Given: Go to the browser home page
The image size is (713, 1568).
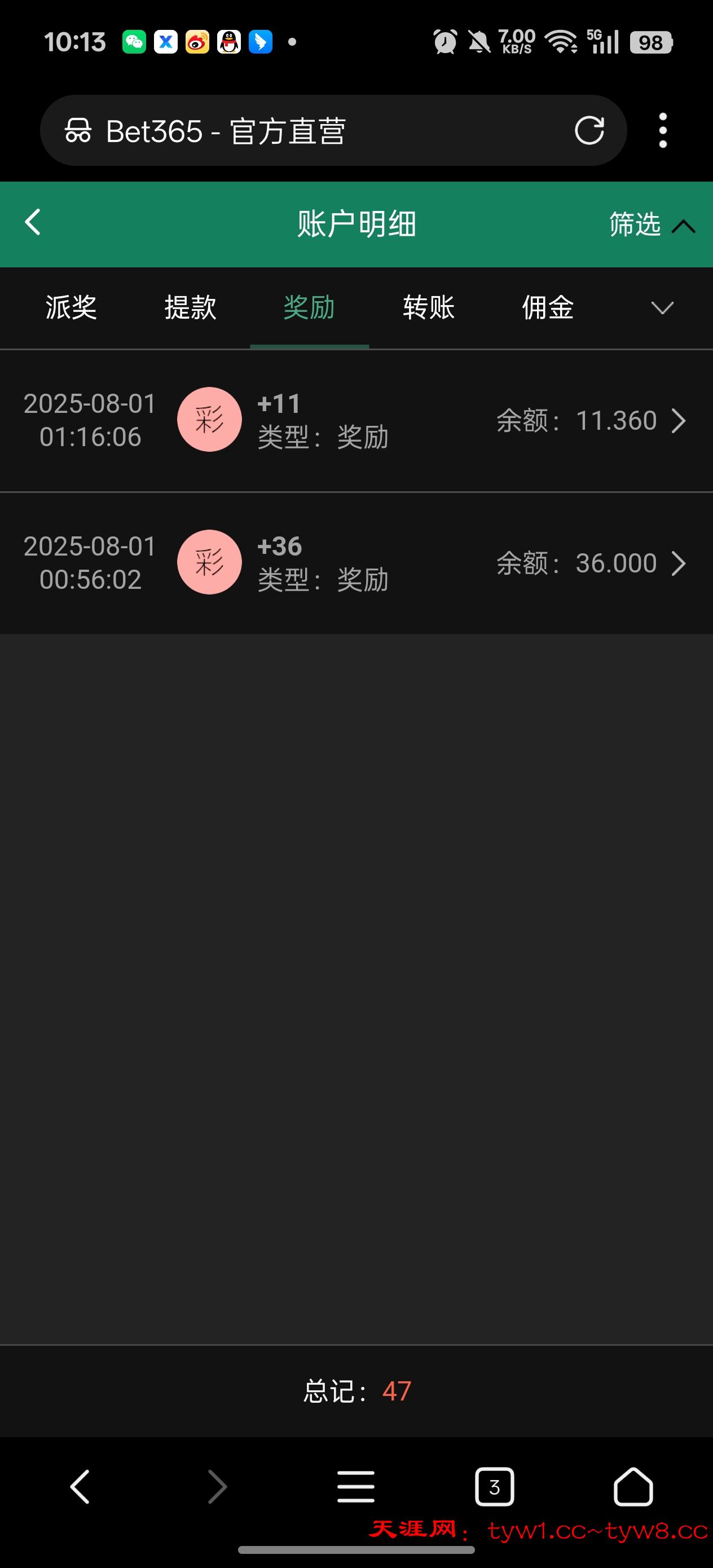Looking at the screenshot, I should pyautogui.click(x=633, y=1487).
